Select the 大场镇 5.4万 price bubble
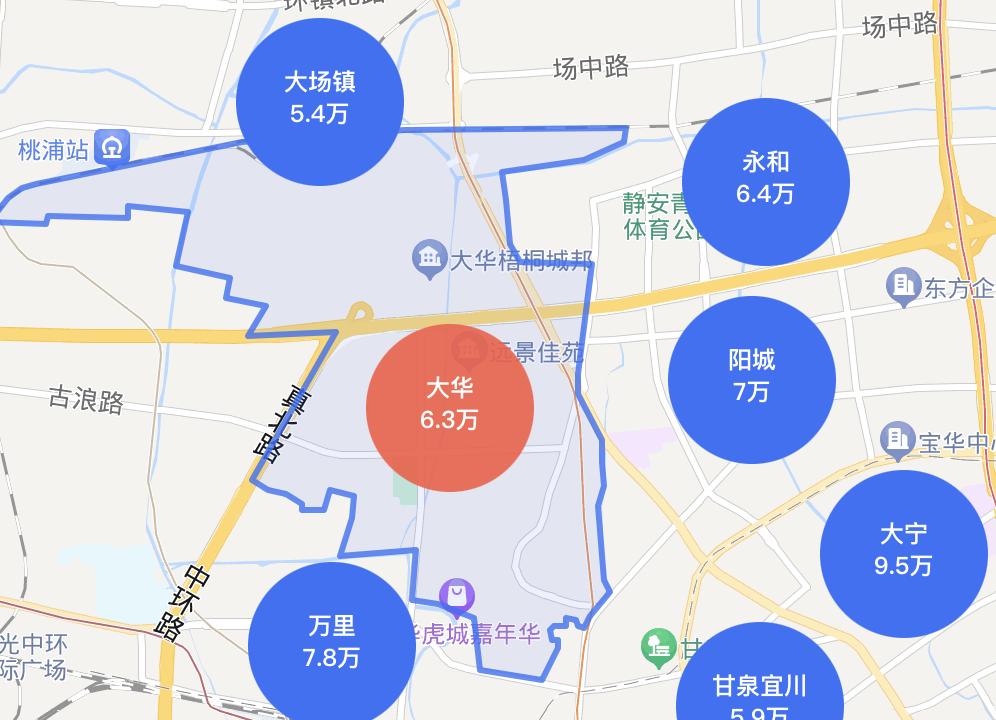The height and width of the screenshot is (720, 996). [x=320, y=98]
